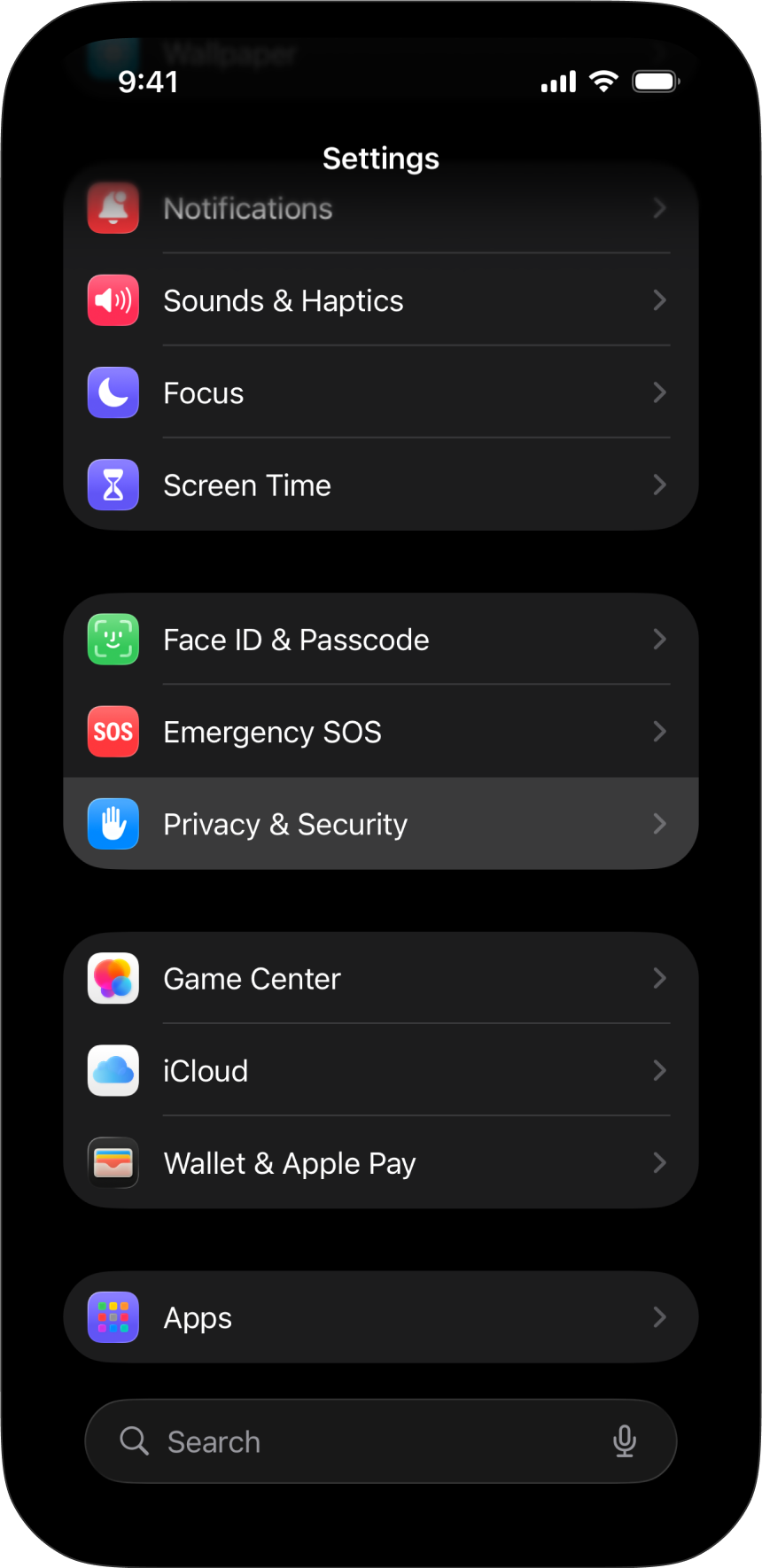Tap the Apps grid icon
This screenshot has width=762, height=1568.
click(113, 1317)
